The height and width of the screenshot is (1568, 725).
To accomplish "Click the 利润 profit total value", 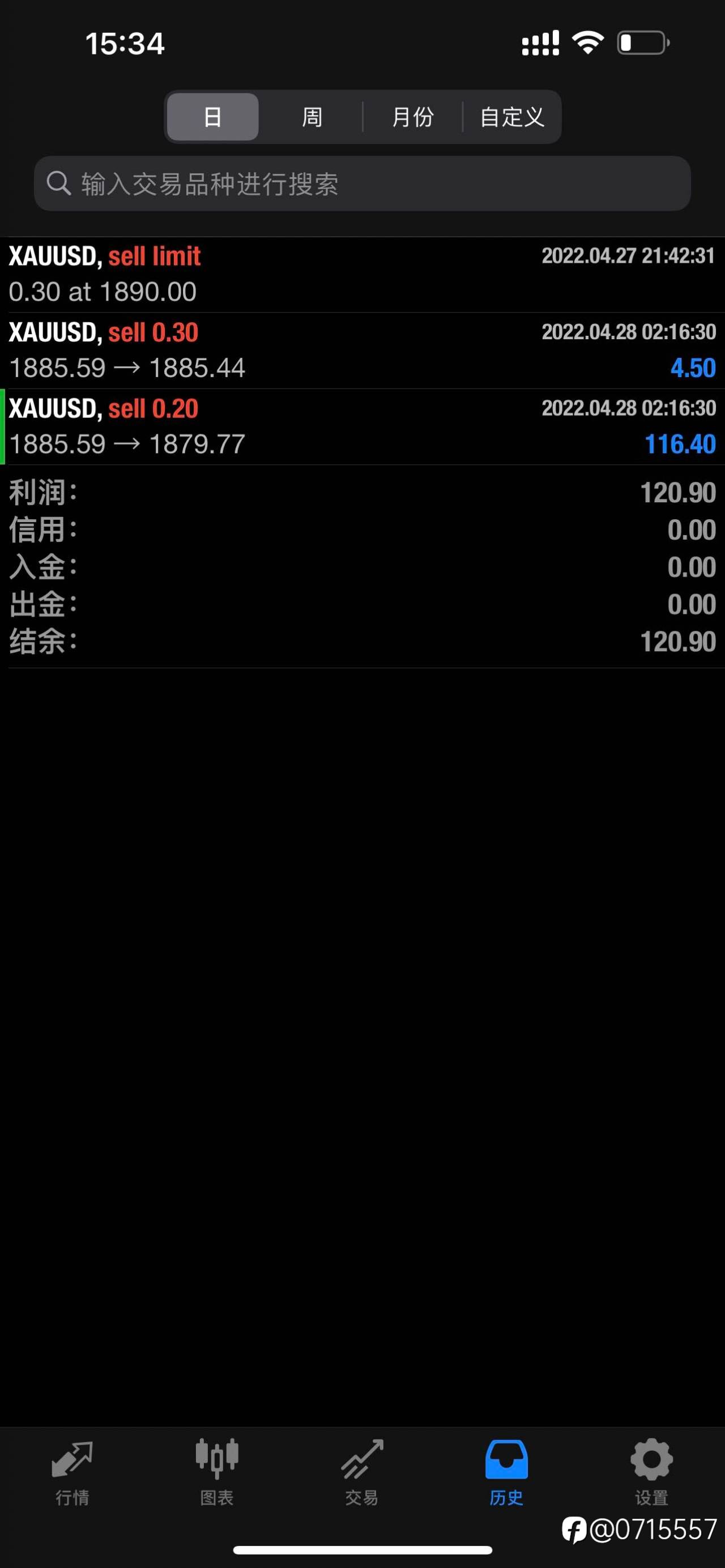I will pos(679,493).
